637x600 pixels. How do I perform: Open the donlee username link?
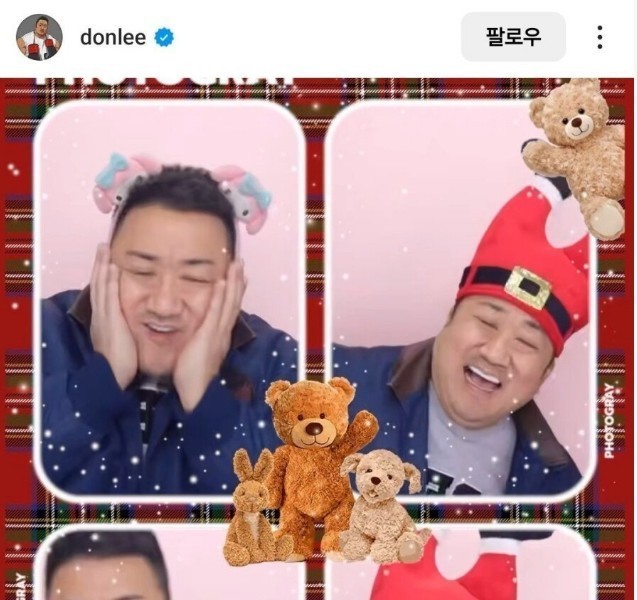(112, 38)
